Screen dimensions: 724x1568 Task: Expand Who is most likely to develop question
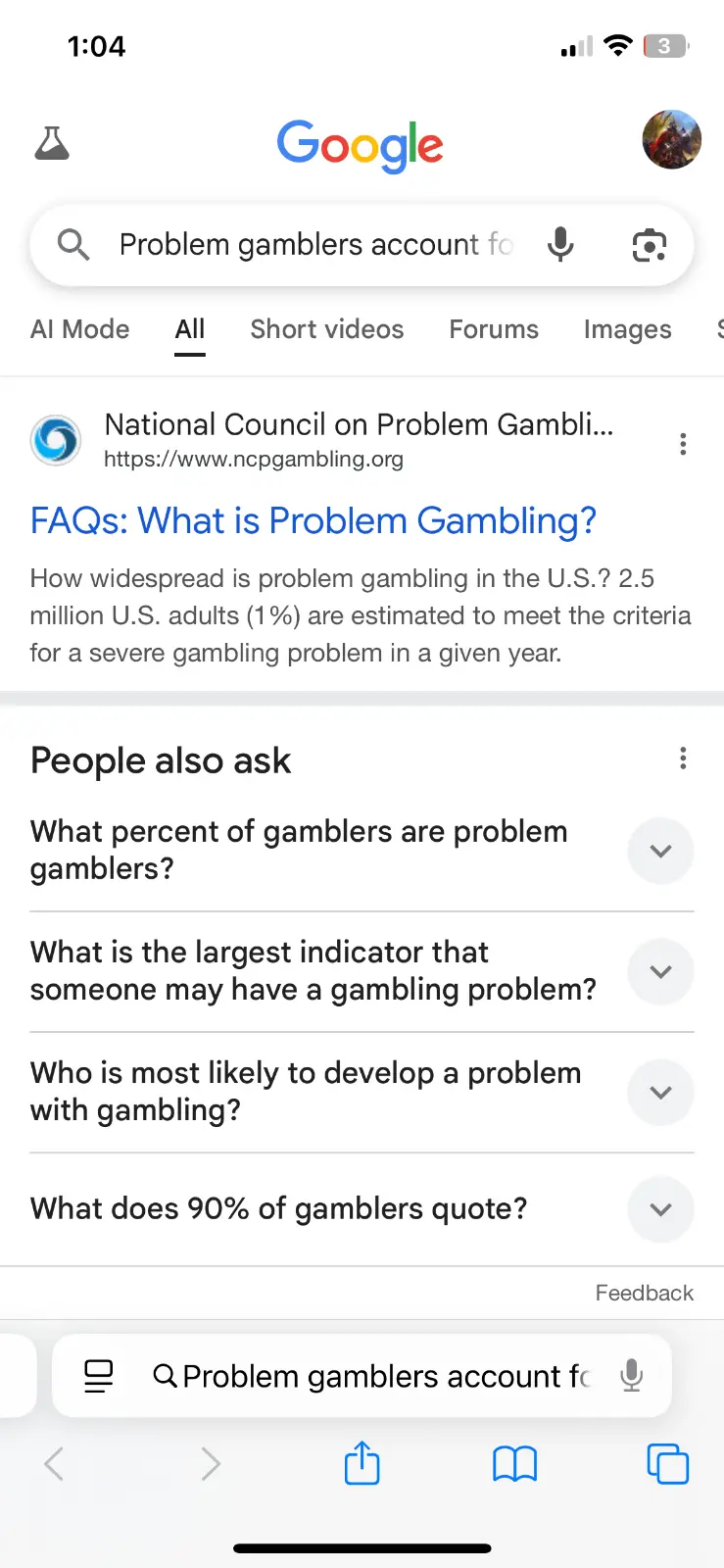tap(660, 1092)
